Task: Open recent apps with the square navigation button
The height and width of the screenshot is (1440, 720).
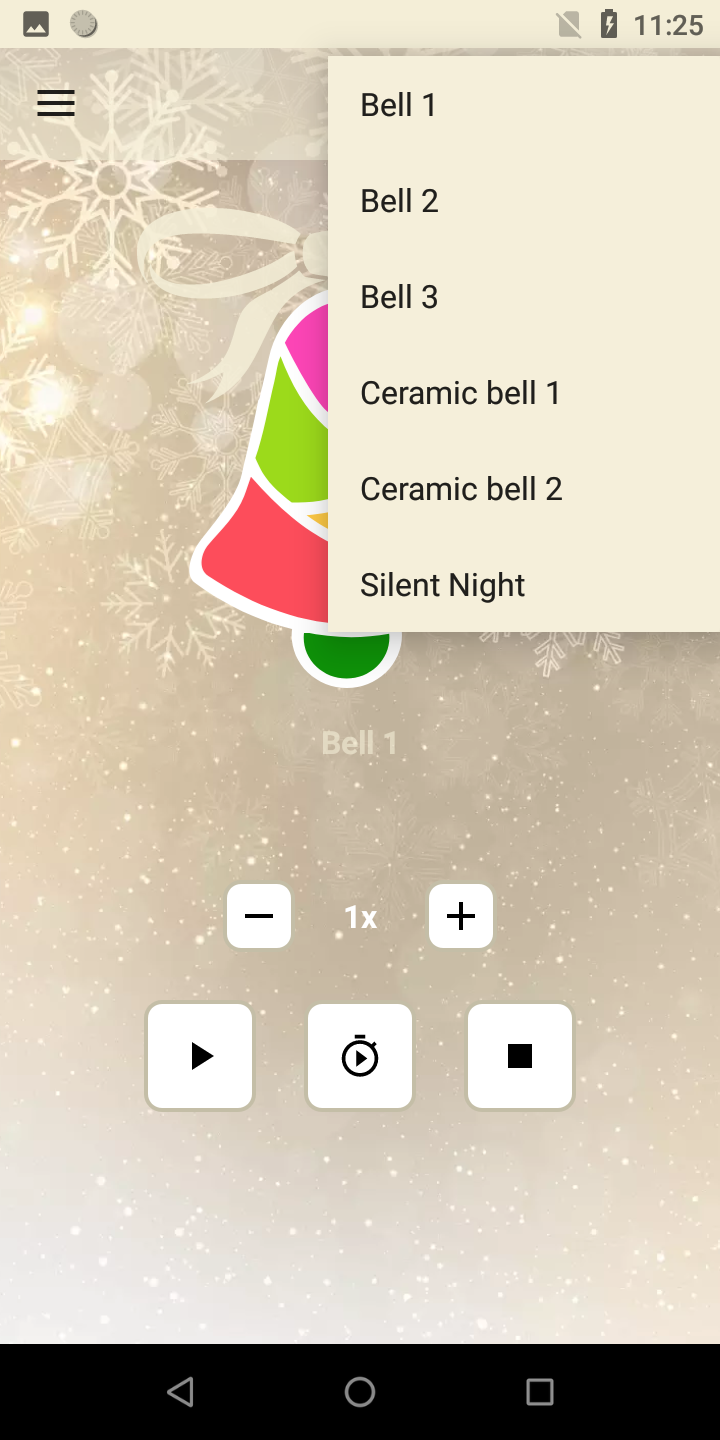Action: (540, 1391)
